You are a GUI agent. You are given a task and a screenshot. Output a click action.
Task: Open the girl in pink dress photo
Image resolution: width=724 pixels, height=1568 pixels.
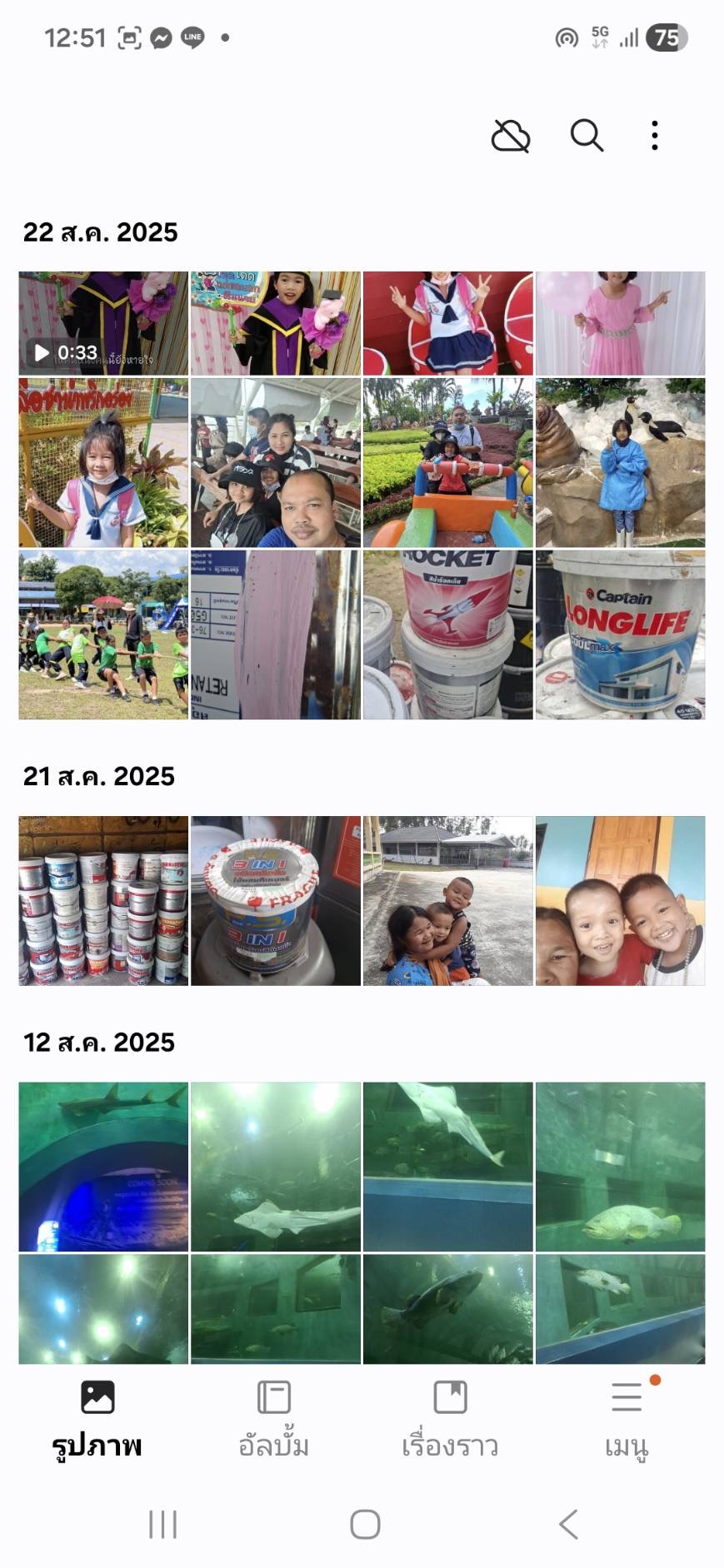click(620, 323)
